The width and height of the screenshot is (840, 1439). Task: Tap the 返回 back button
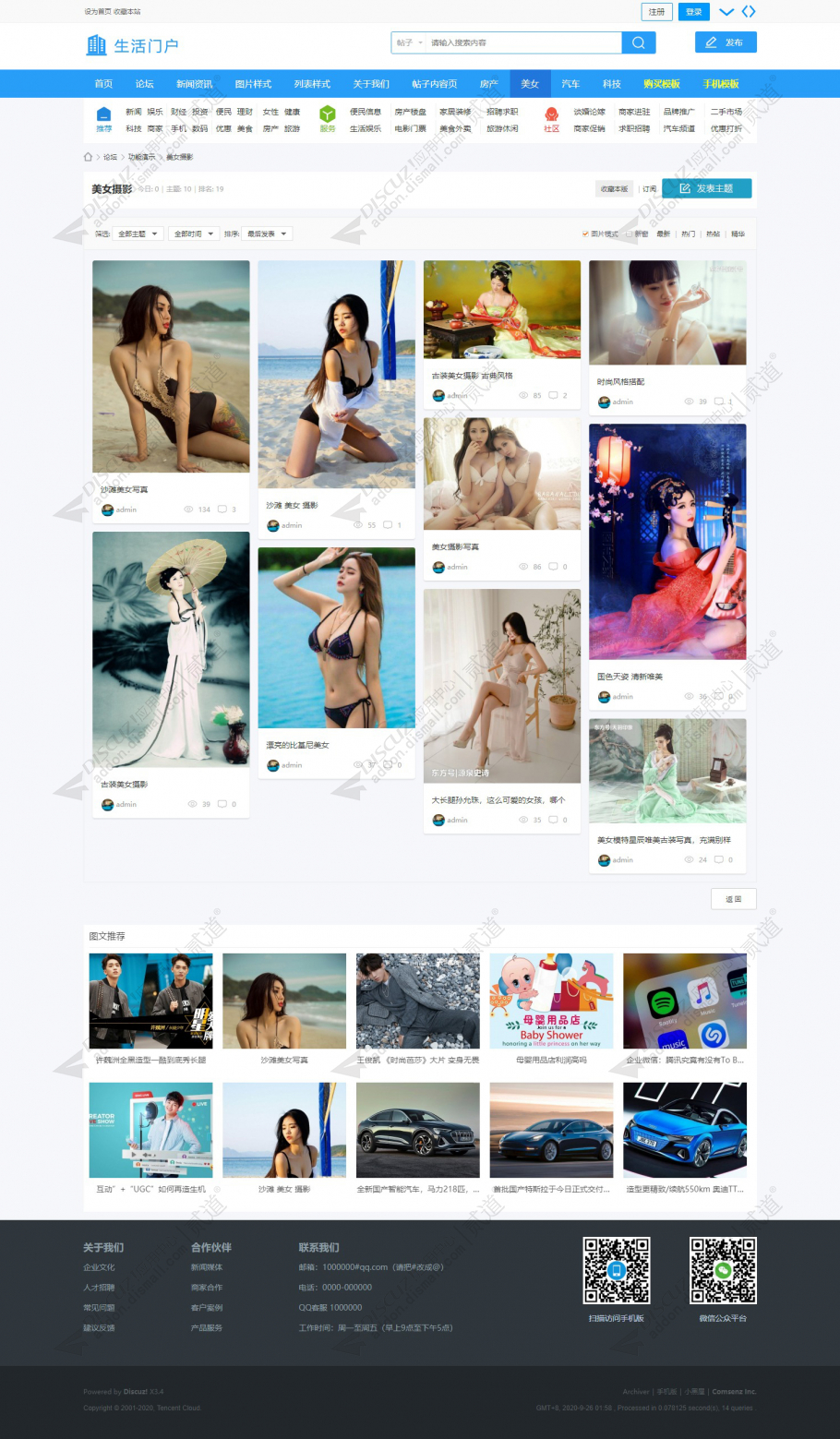[x=733, y=899]
